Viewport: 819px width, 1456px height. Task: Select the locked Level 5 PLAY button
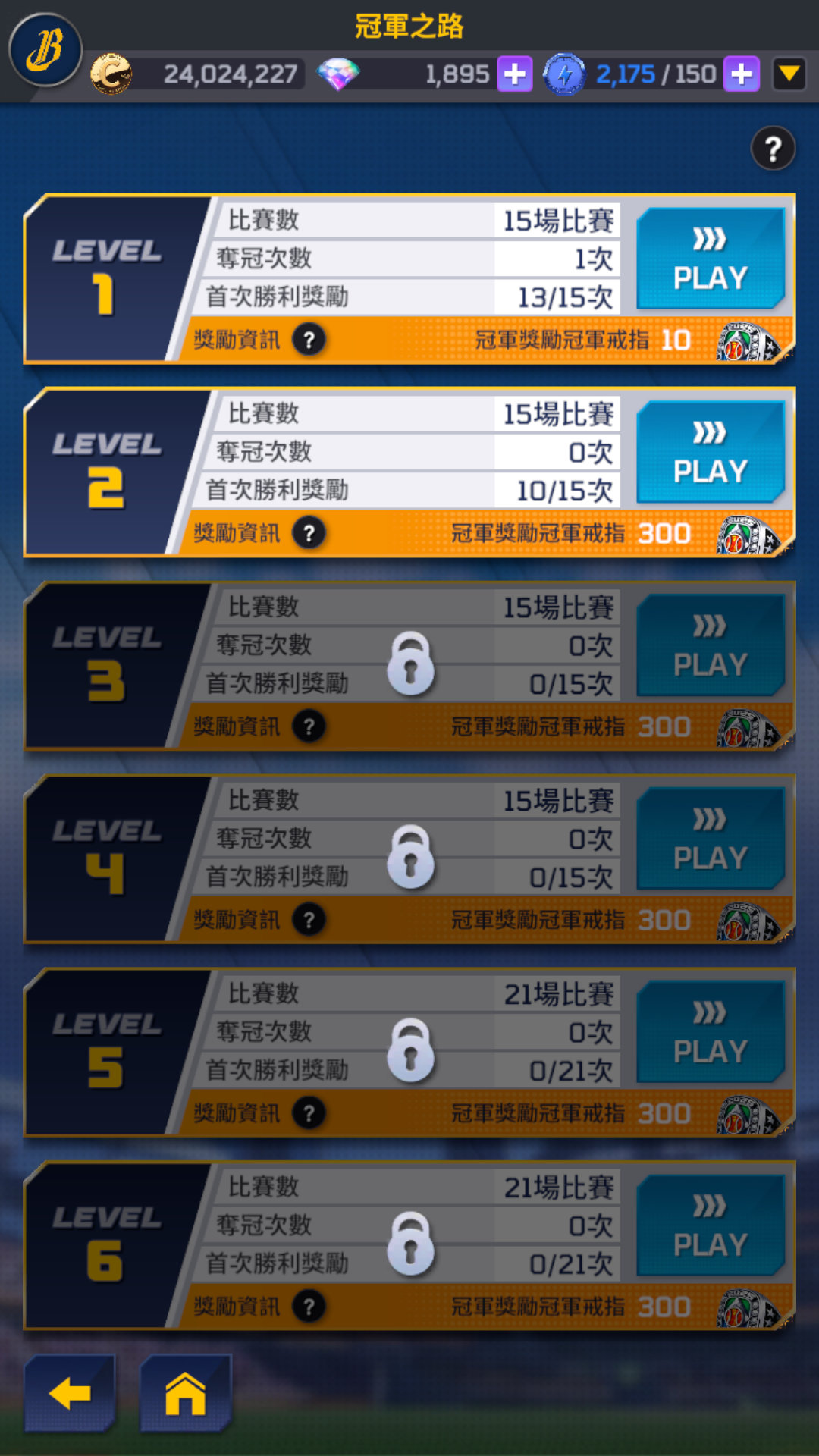pyautogui.click(x=711, y=1032)
